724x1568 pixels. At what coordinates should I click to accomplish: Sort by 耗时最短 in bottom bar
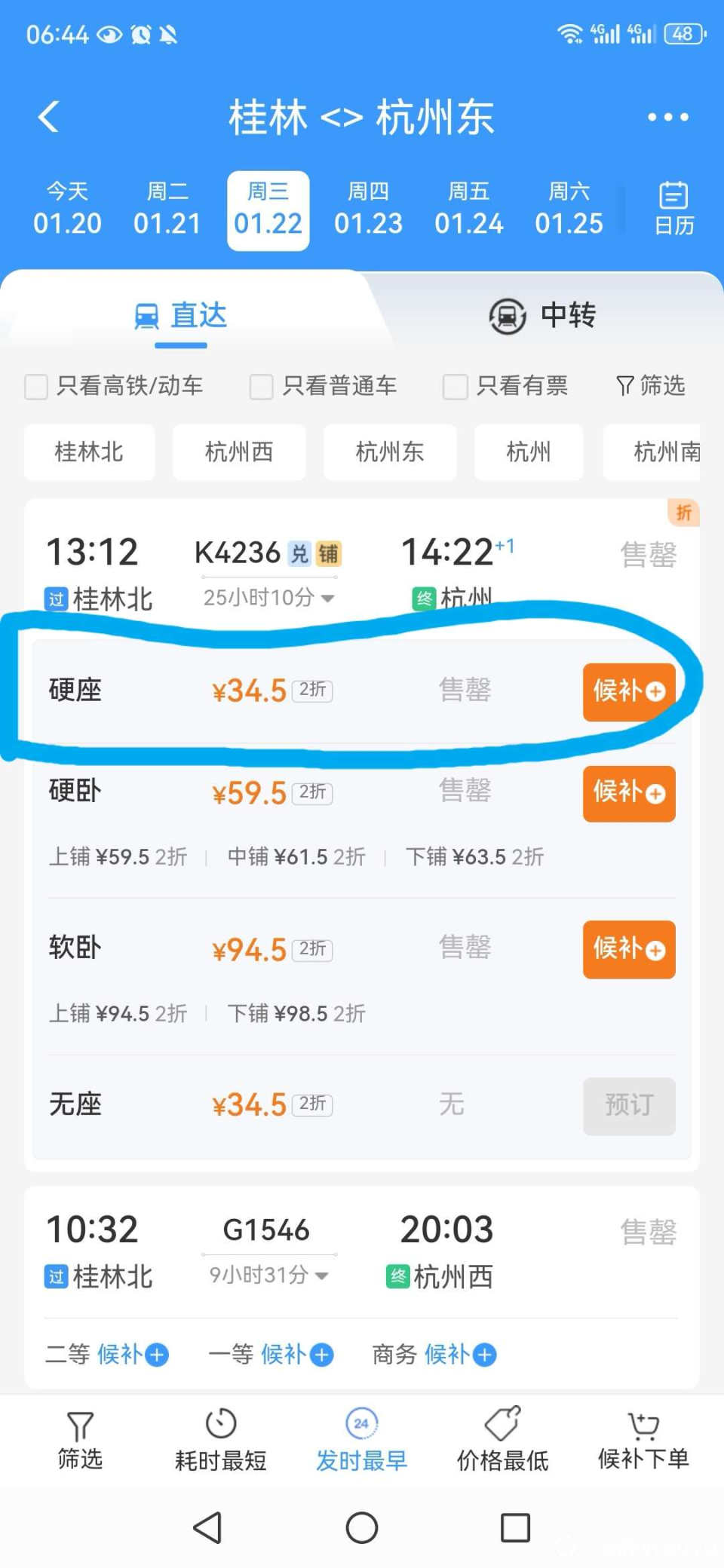(221, 1440)
